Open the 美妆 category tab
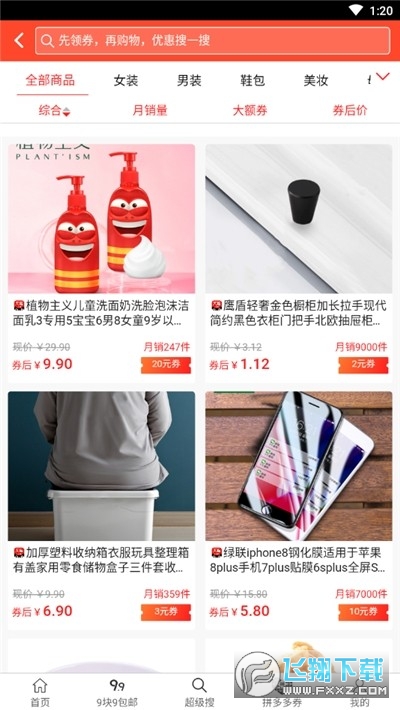This screenshot has width=400, height=710. 316,81
